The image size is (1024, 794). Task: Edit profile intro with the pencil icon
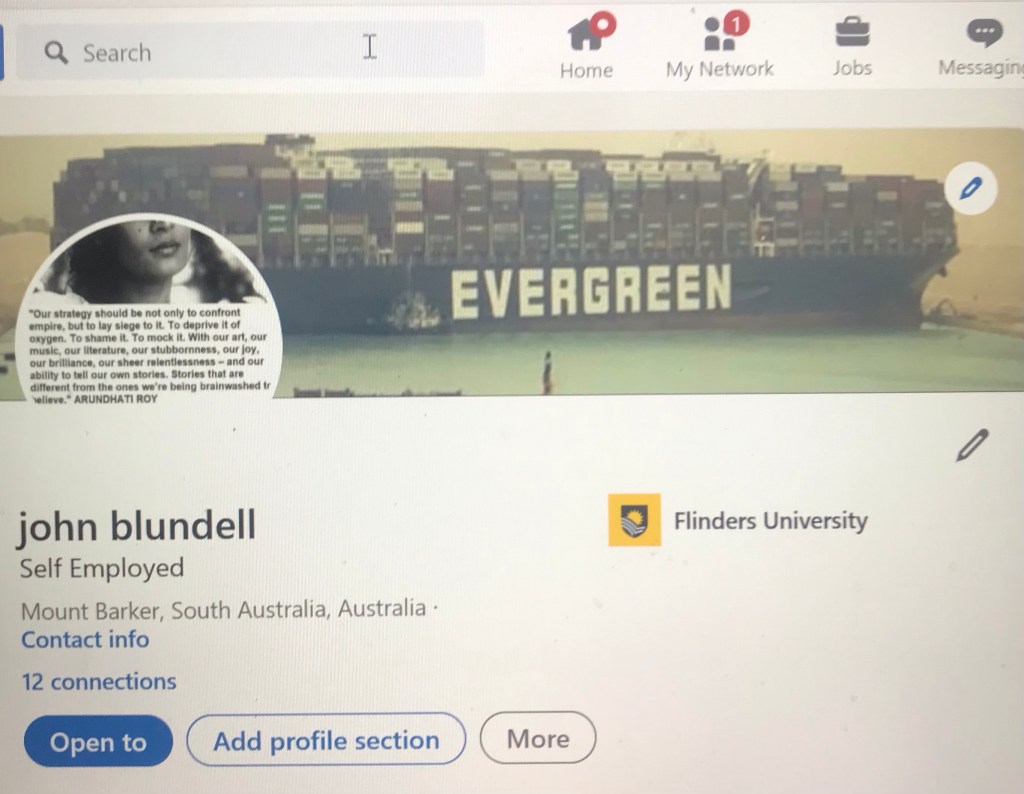pos(971,445)
